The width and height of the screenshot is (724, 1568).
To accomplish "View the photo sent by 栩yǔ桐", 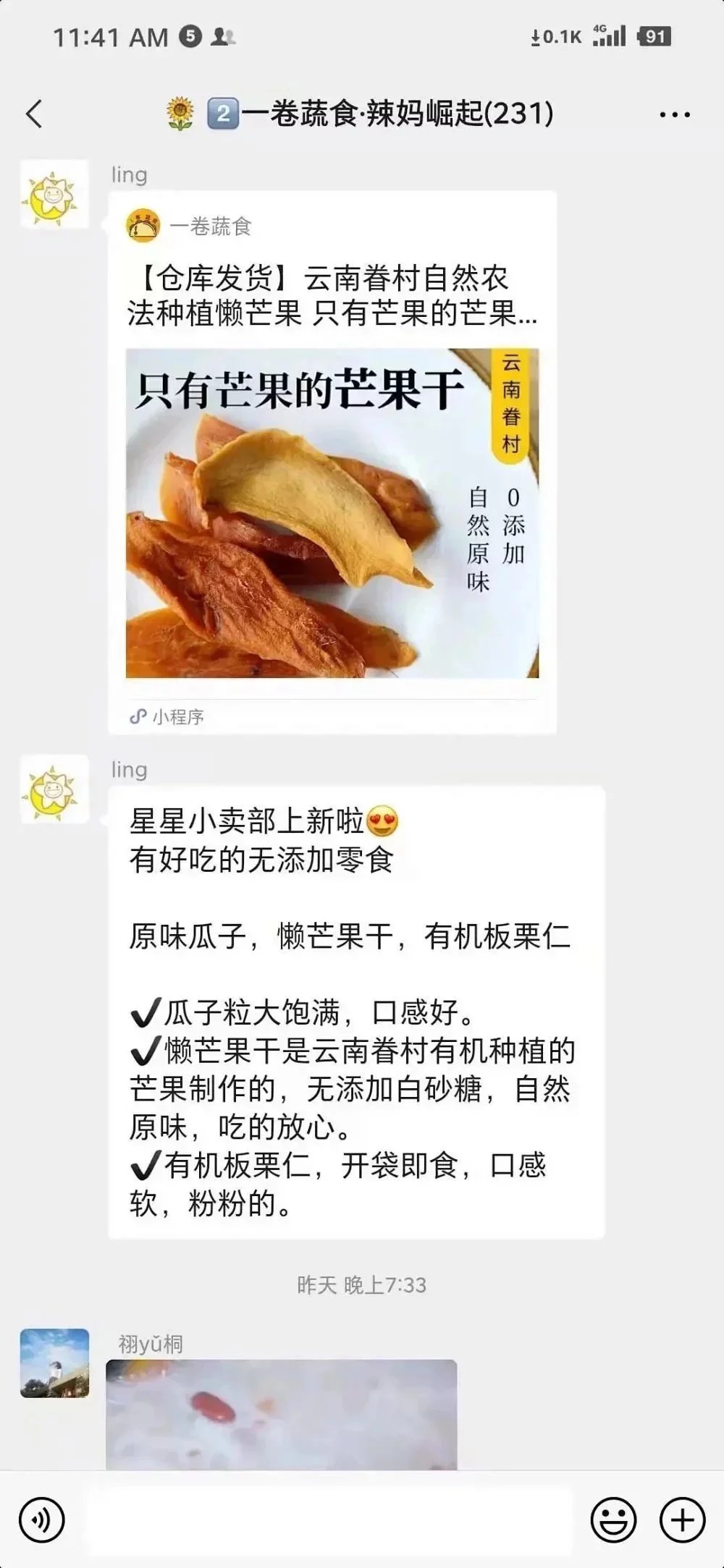I will point(282,1414).
